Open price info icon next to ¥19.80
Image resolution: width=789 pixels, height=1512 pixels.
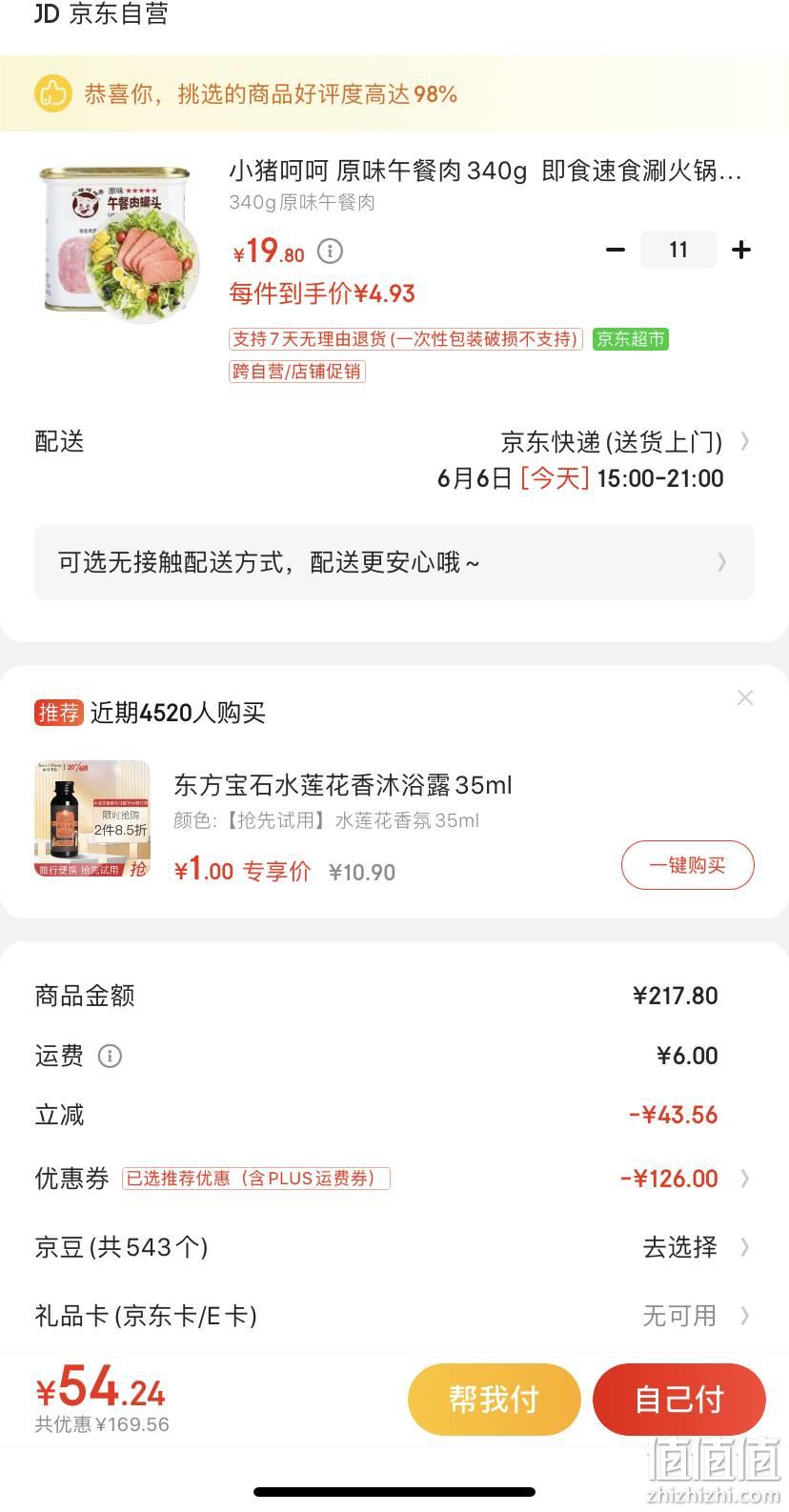(x=330, y=252)
